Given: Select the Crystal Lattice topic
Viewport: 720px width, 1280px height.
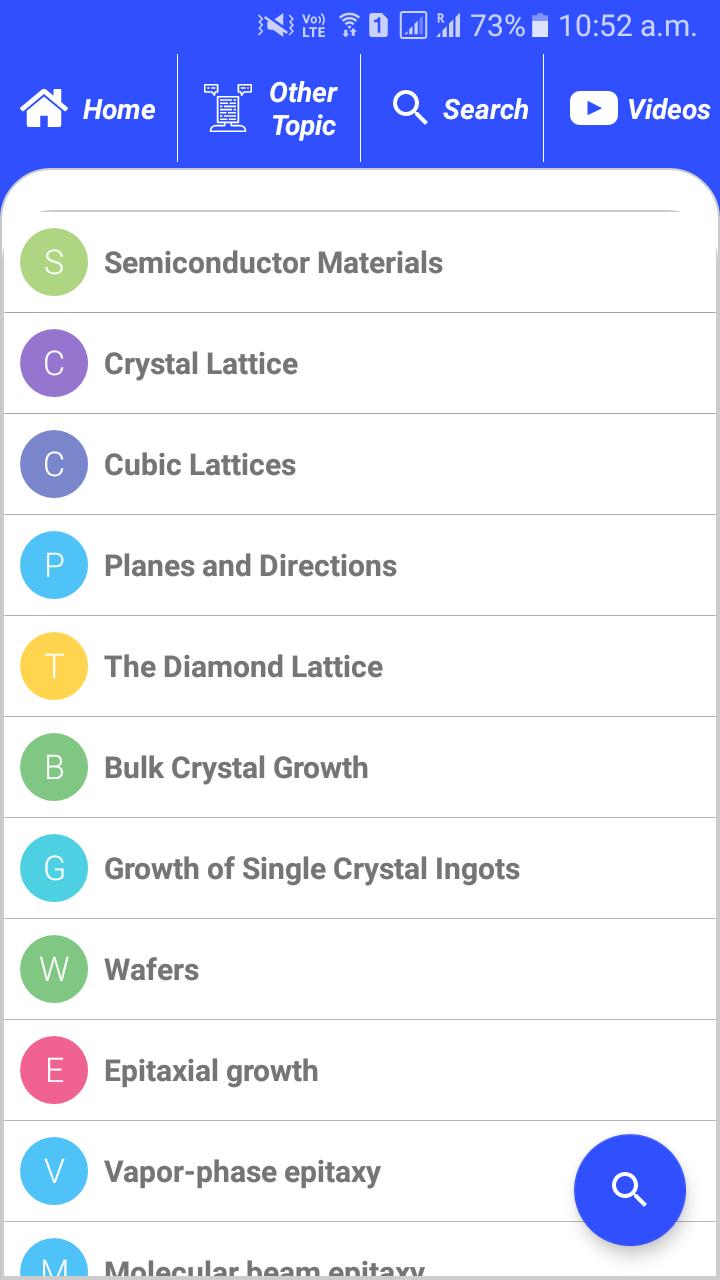Looking at the screenshot, I should (201, 364).
